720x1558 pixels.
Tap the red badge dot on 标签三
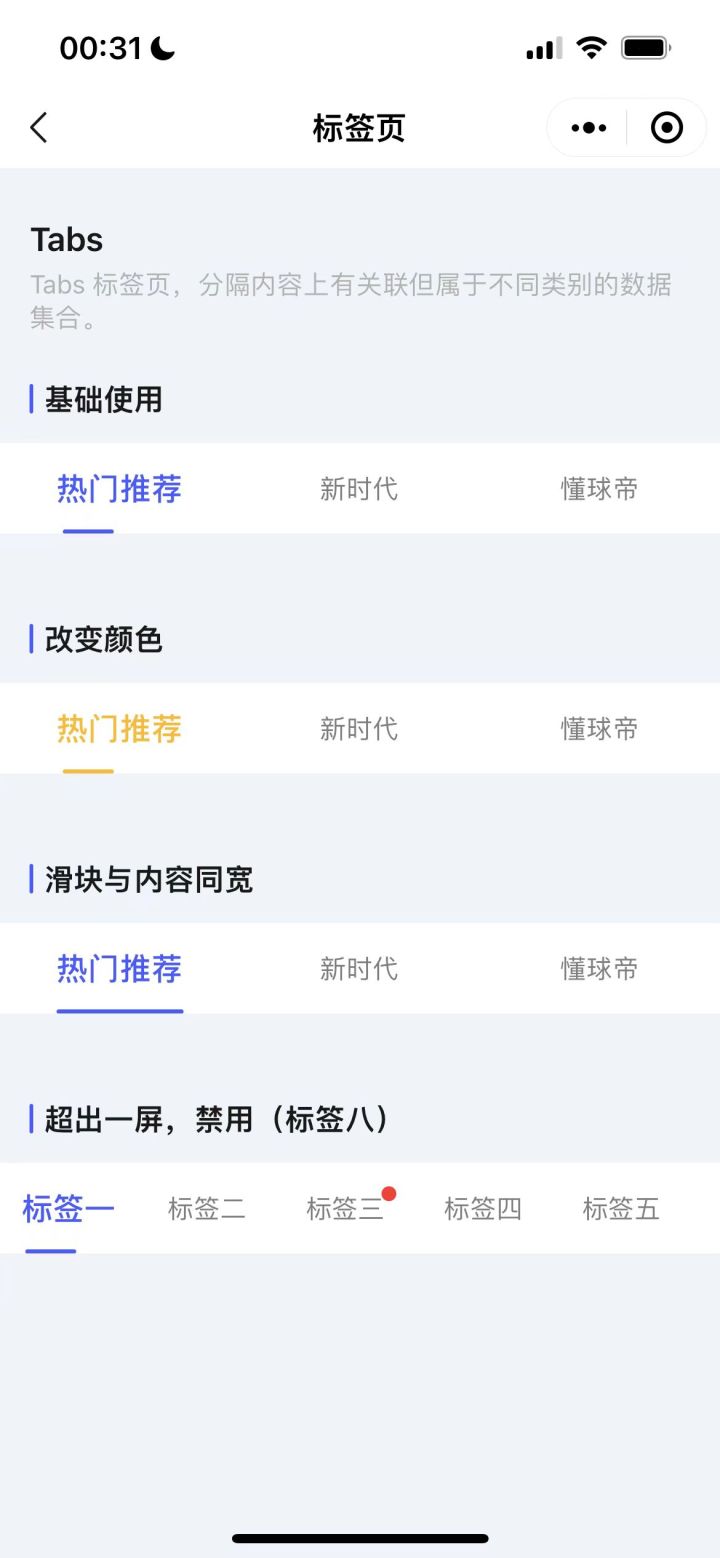[389, 1193]
